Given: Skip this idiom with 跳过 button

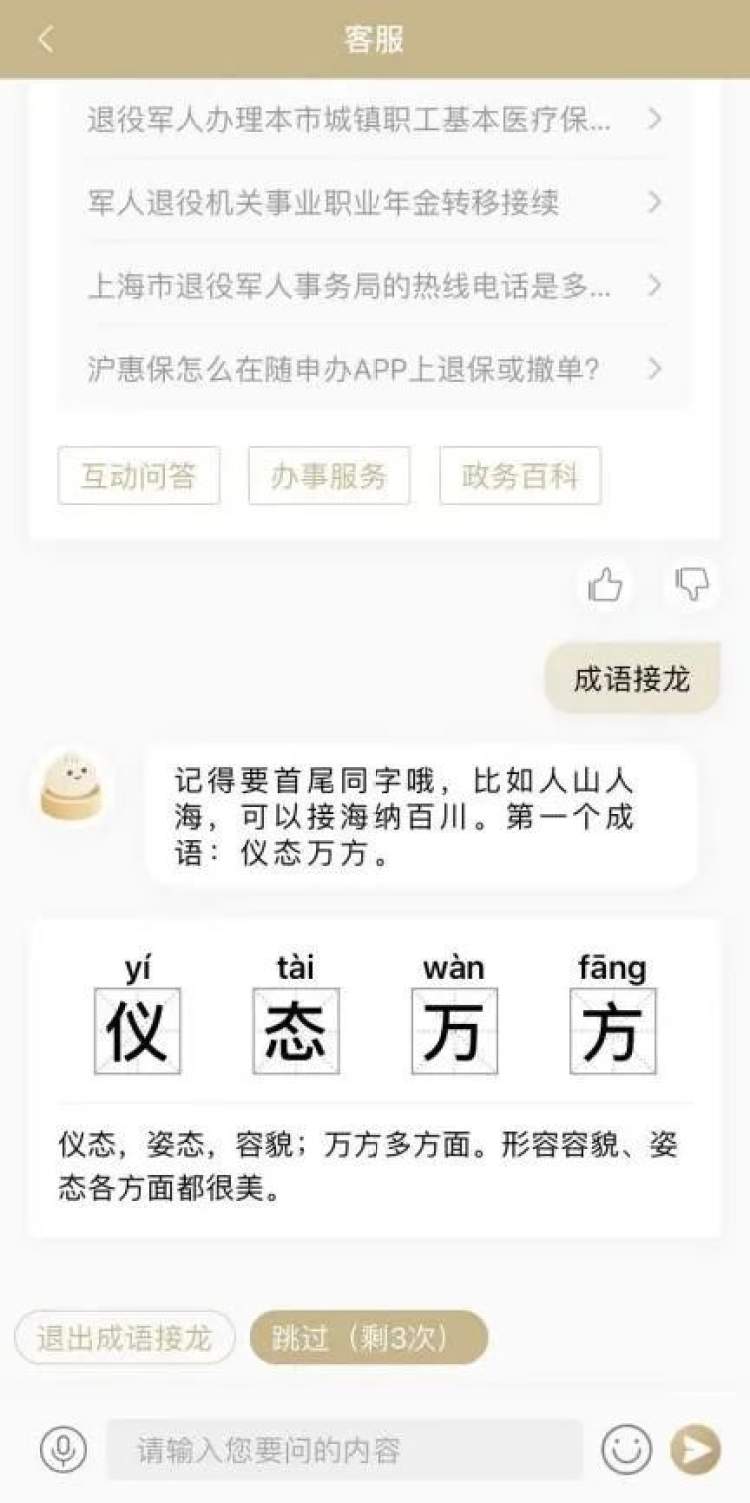Looking at the screenshot, I should tap(368, 1338).
